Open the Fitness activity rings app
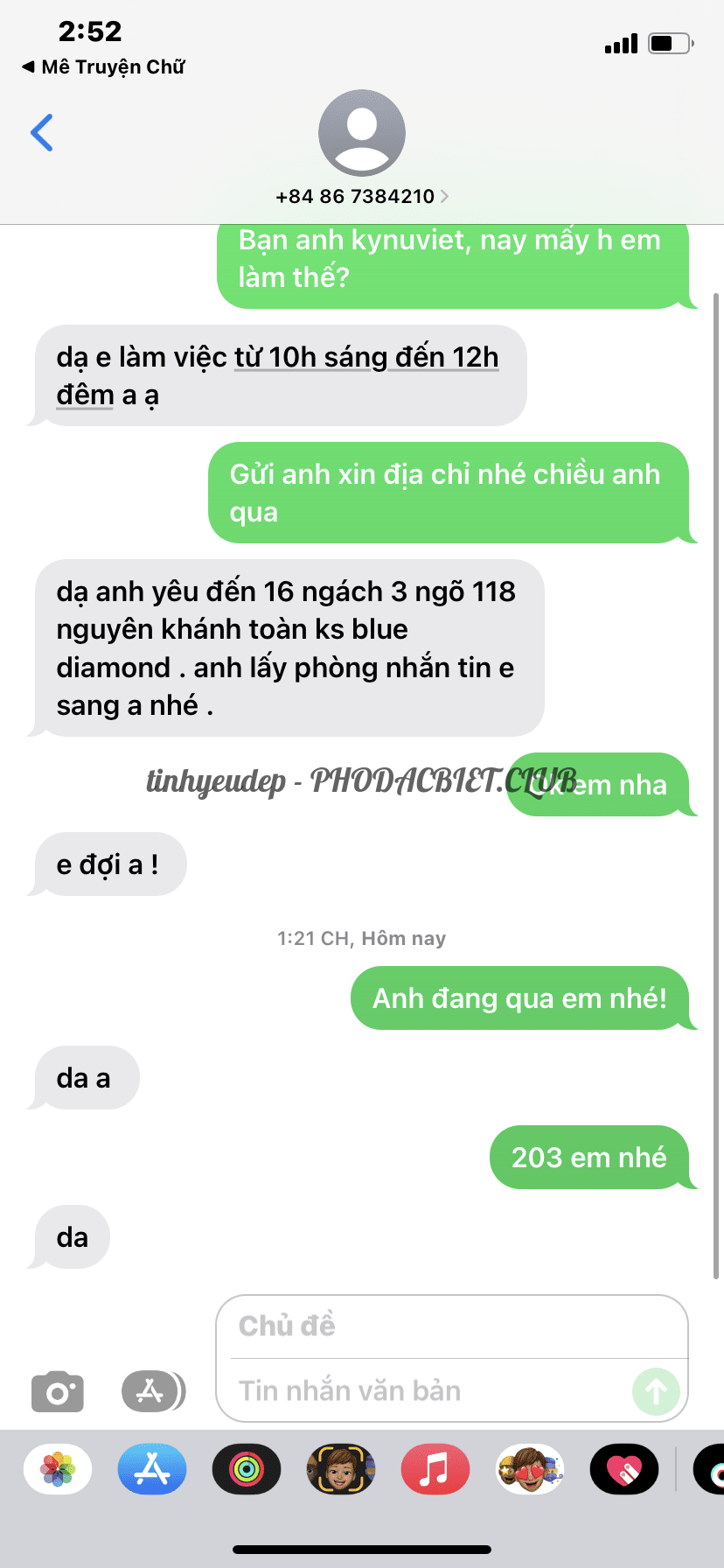 pyautogui.click(x=247, y=1469)
